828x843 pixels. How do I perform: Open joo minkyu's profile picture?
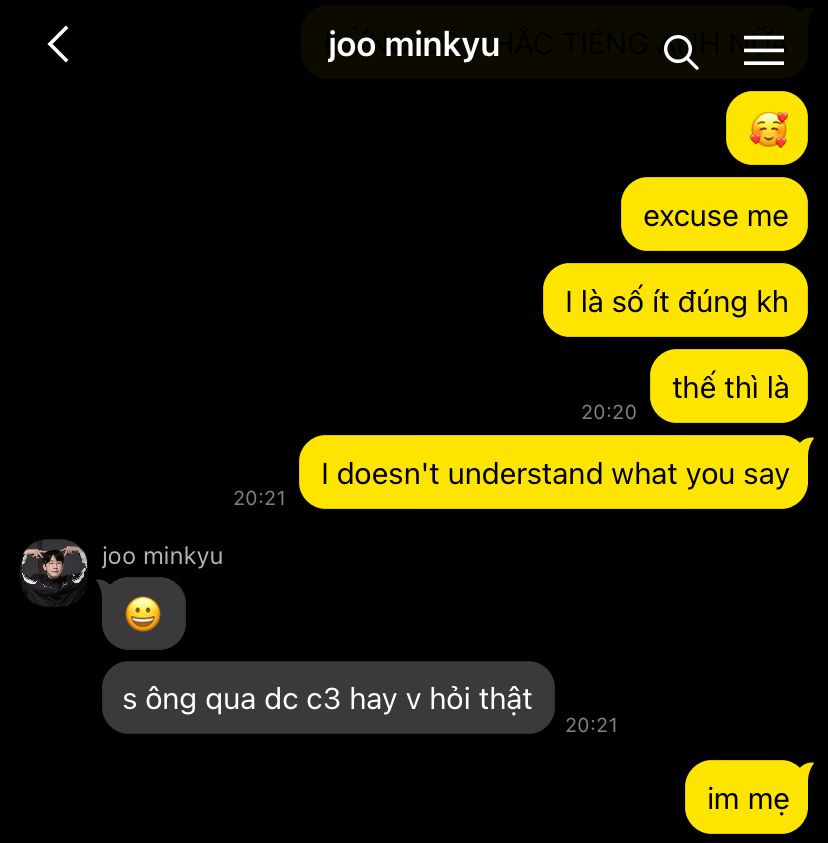tap(54, 573)
